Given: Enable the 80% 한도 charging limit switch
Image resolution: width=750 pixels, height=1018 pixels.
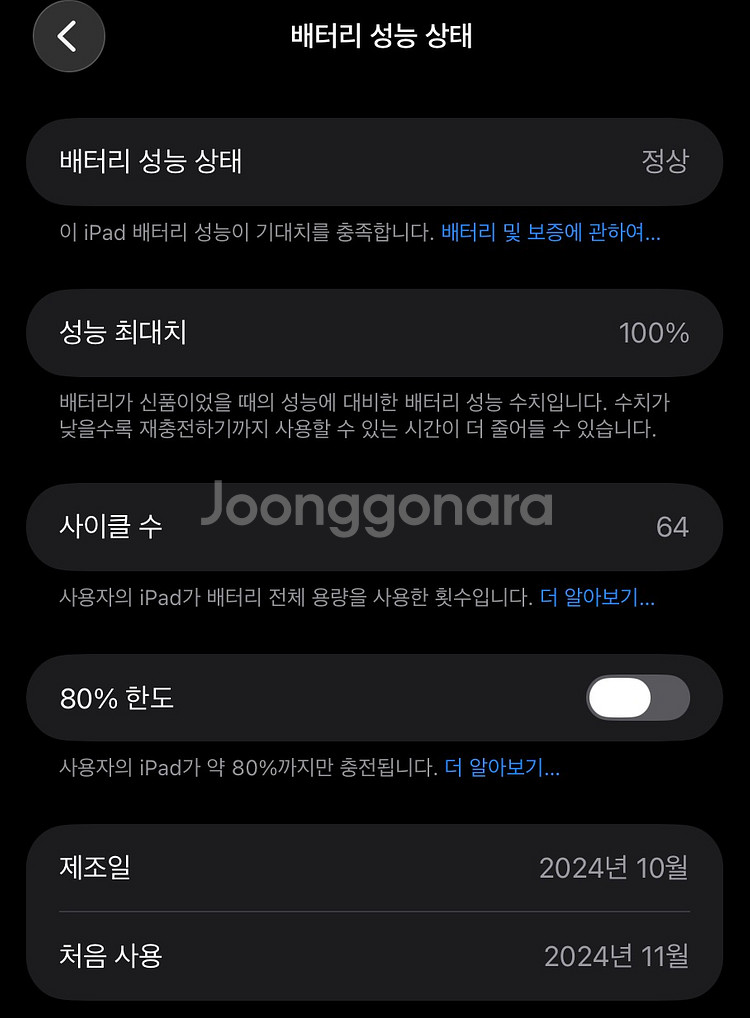Looking at the screenshot, I should click(637, 698).
